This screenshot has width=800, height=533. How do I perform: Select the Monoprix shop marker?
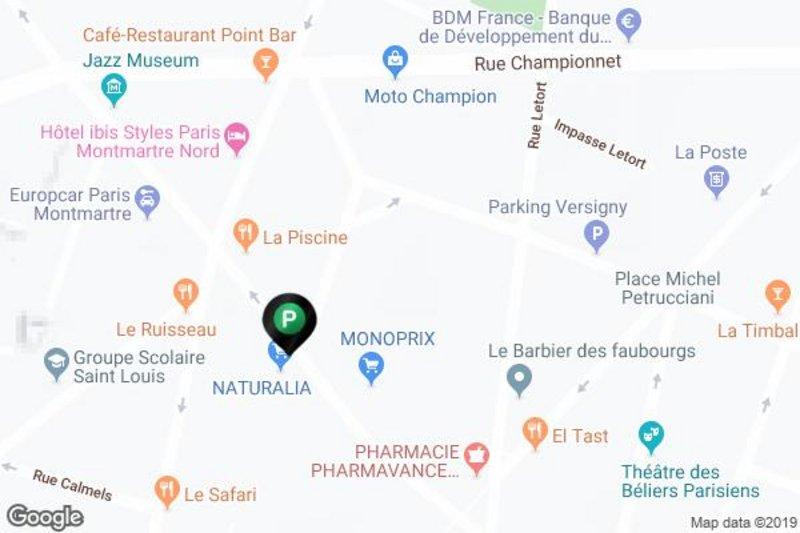click(x=372, y=369)
